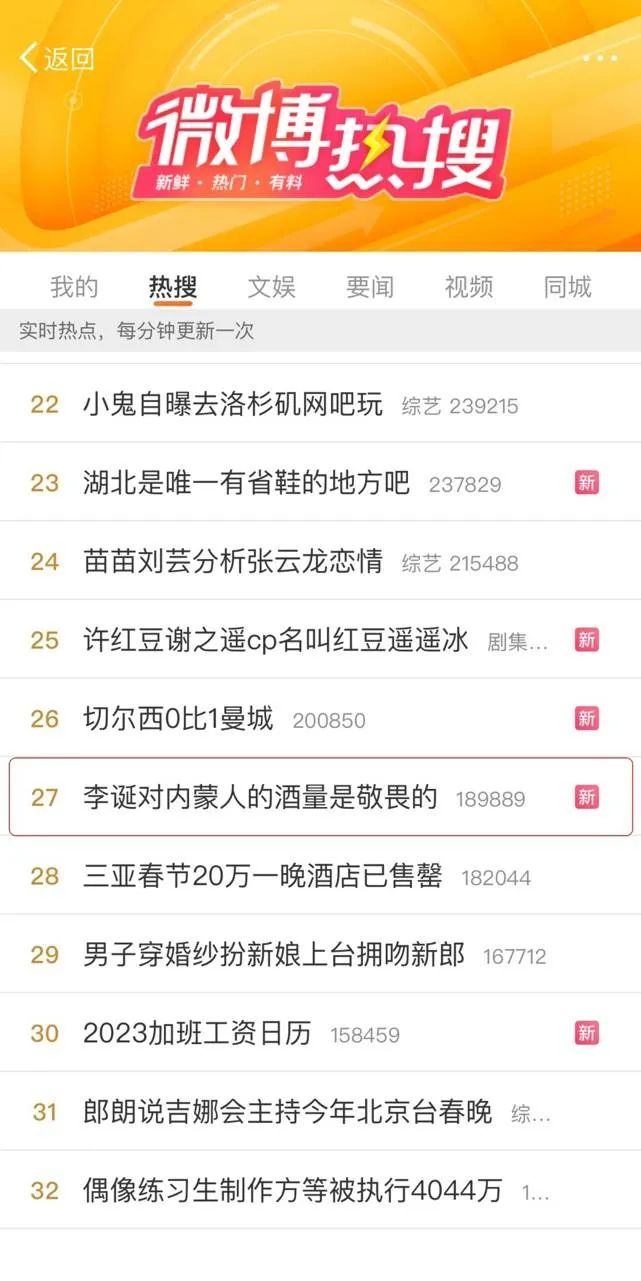Open the three-dot overflow menu

pos(600,58)
